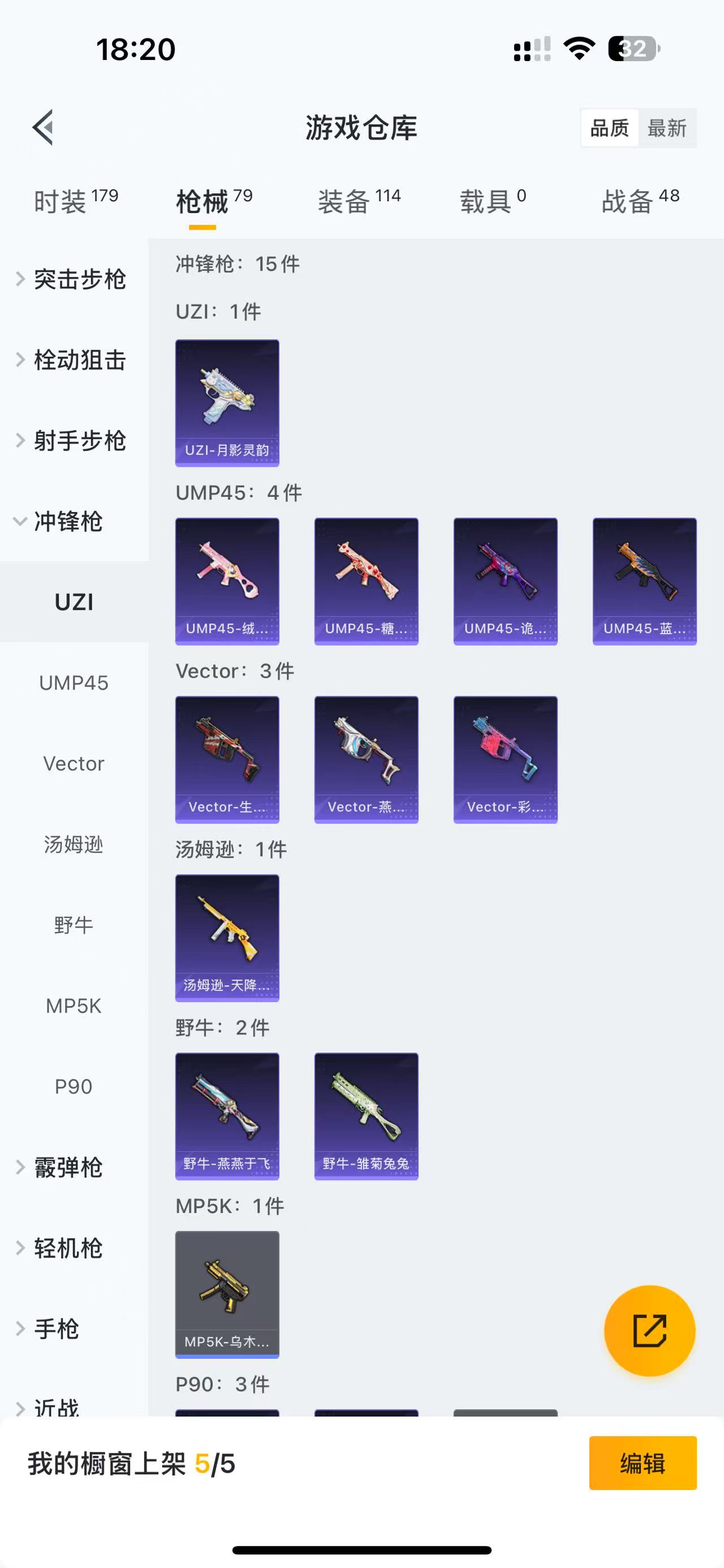The height and width of the screenshot is (1568, 724).
Task: Jump to P90 in the sidebar
Action: point(74,1086)
